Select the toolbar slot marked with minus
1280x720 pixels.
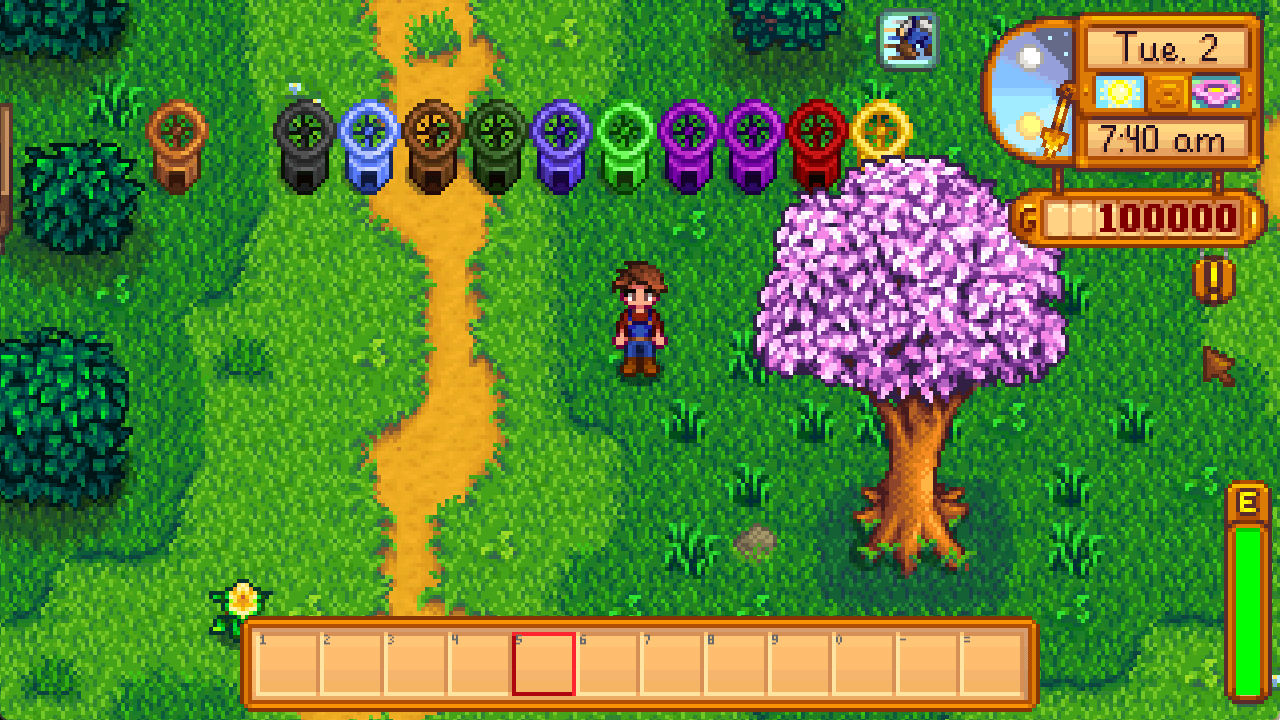click(927, 663)
